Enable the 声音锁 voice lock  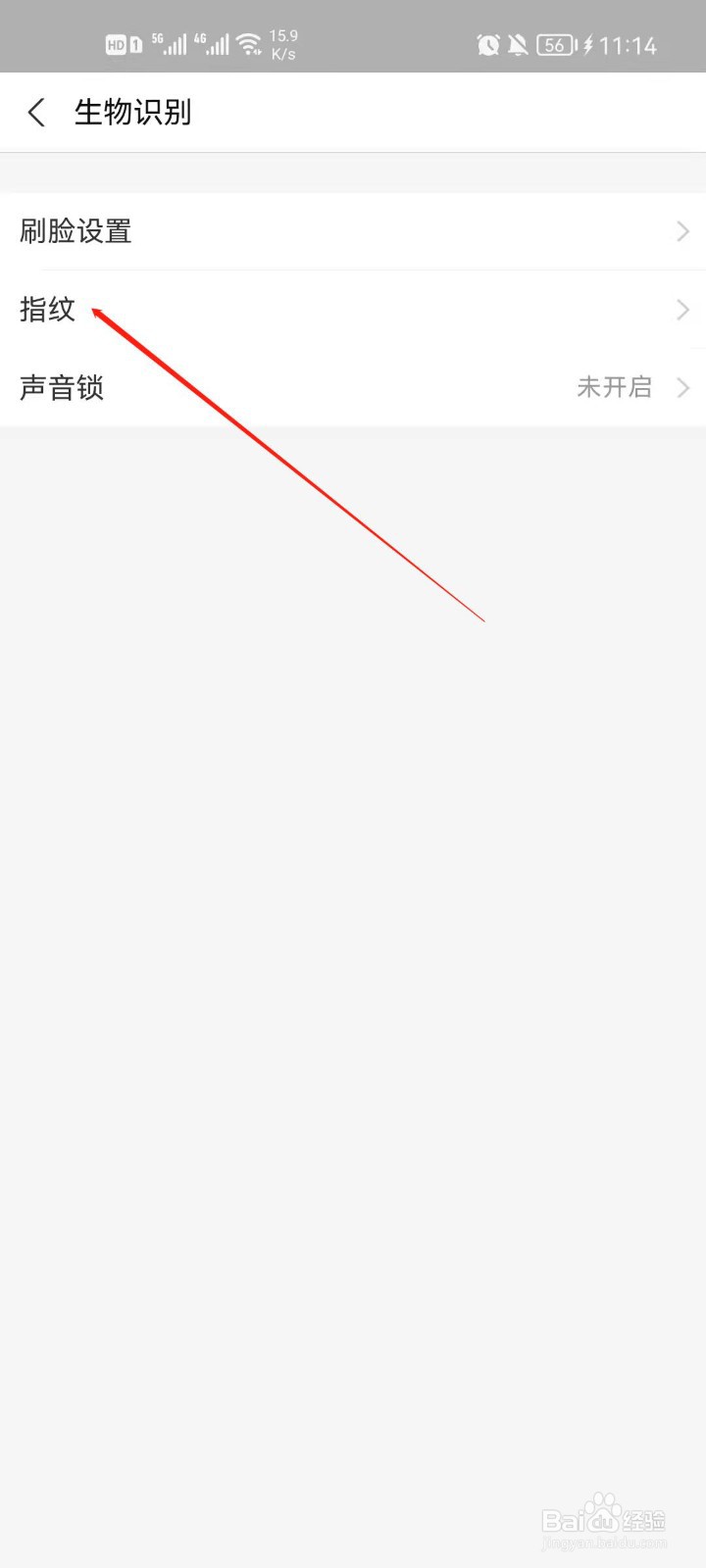tap(62, 387)
